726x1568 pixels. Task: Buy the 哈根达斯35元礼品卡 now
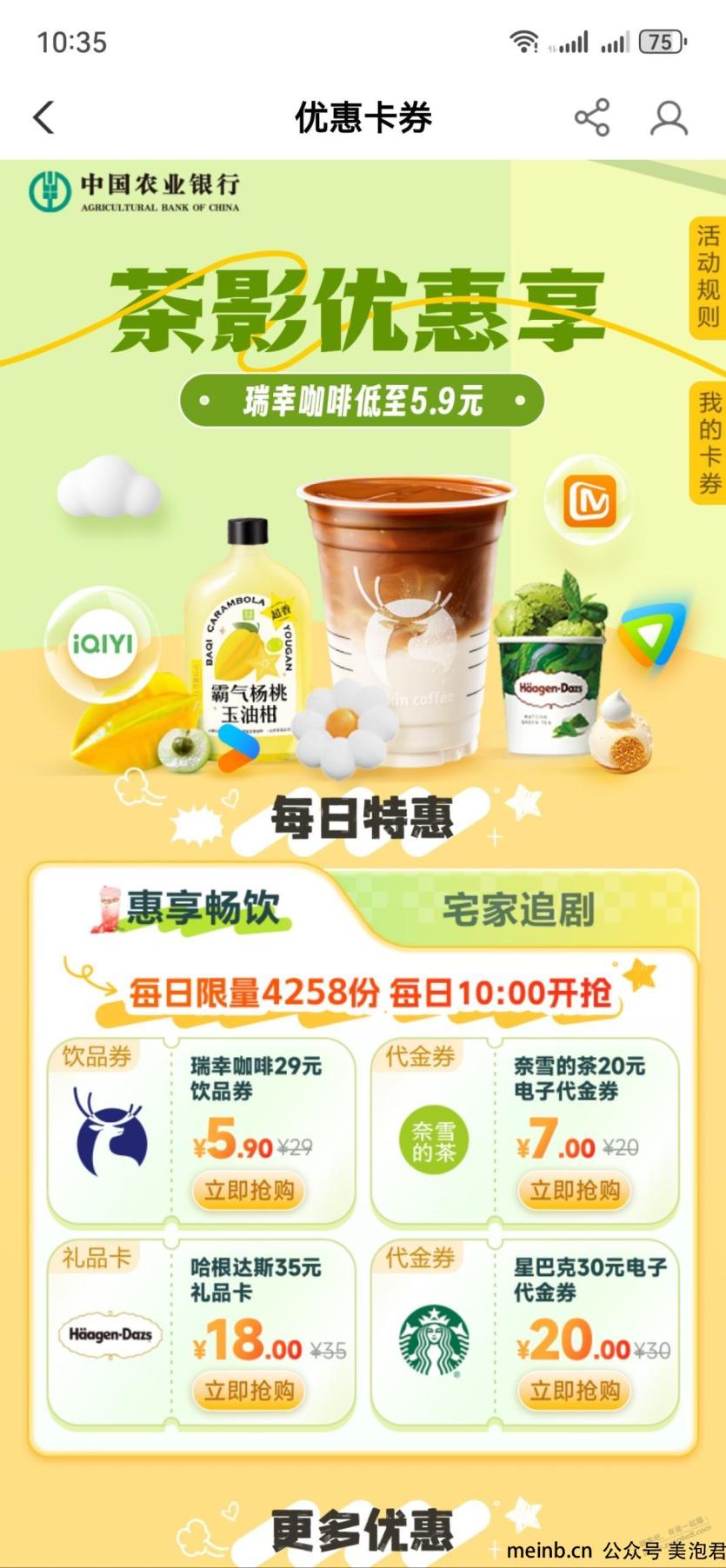(x=249, y=1392)
